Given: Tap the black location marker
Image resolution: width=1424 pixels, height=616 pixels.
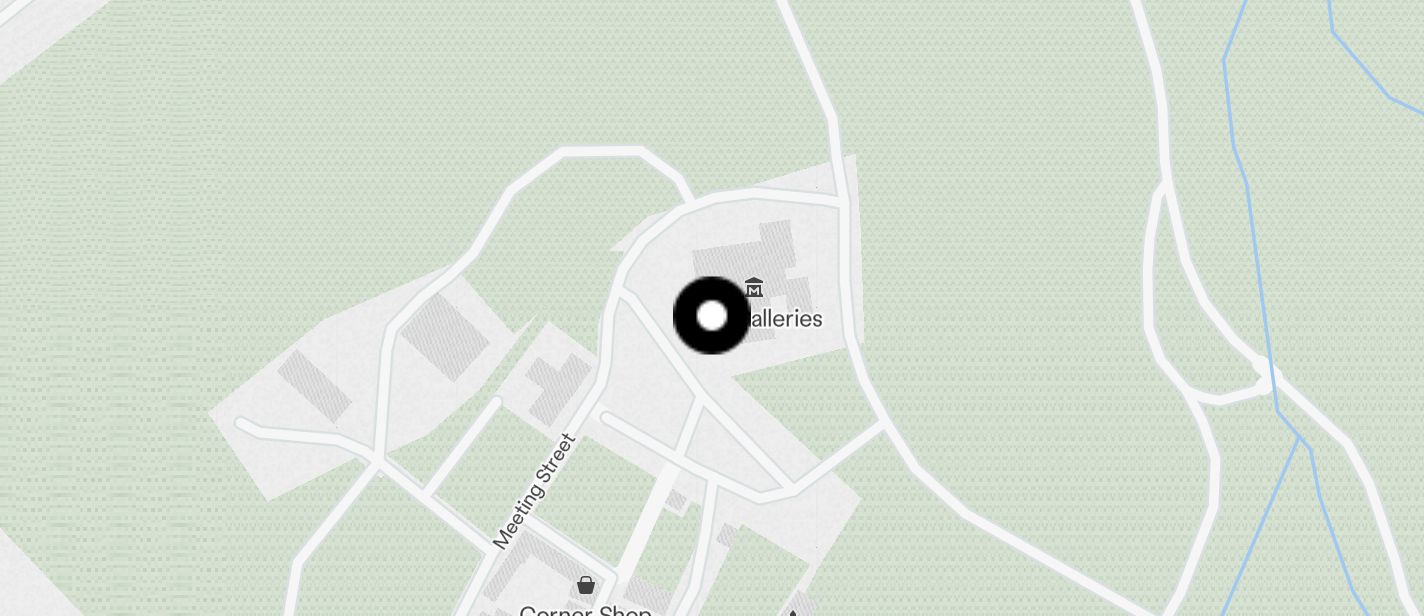Looking at the screenshot, I should (711, 316).
